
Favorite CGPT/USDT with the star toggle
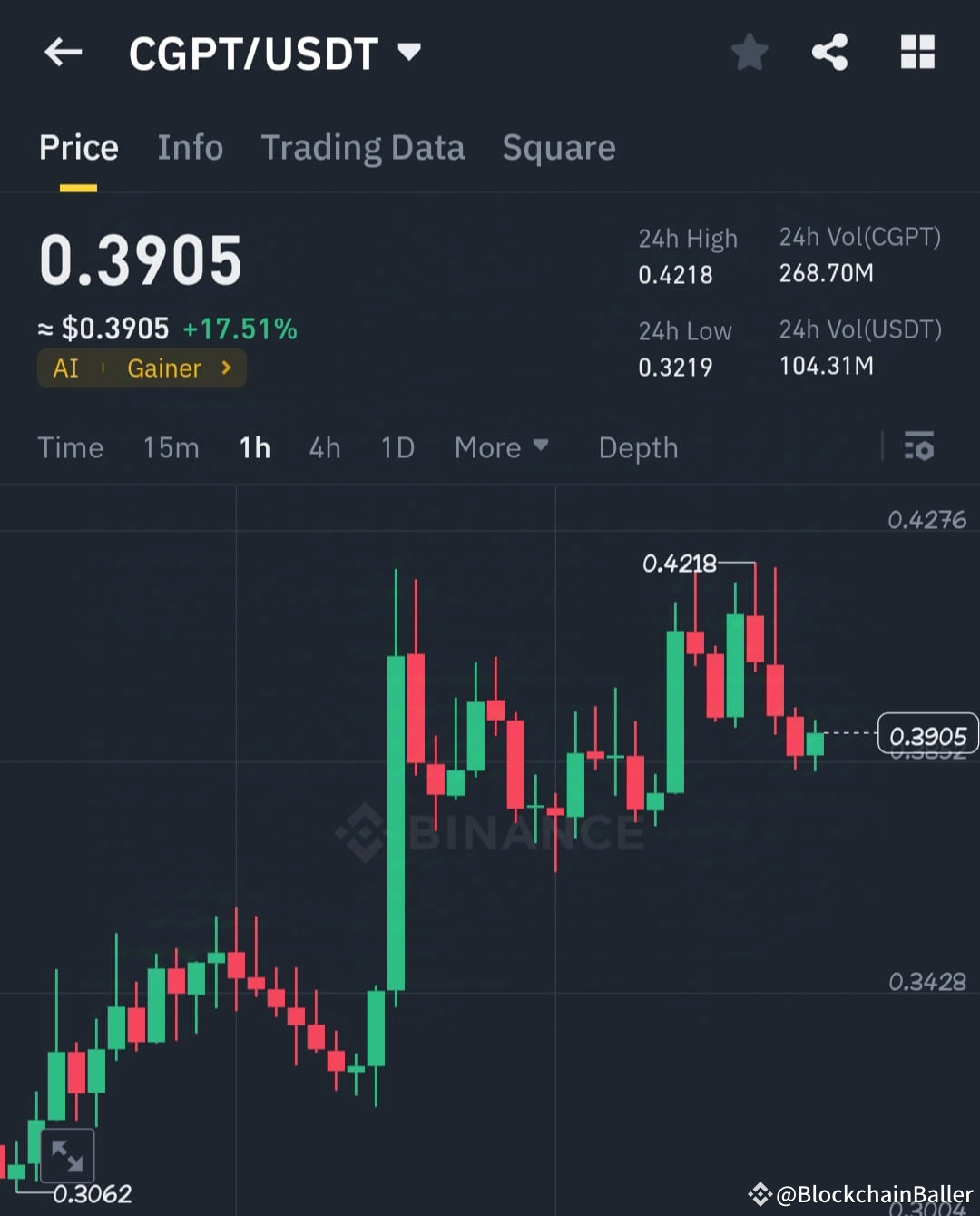(750, 52)
